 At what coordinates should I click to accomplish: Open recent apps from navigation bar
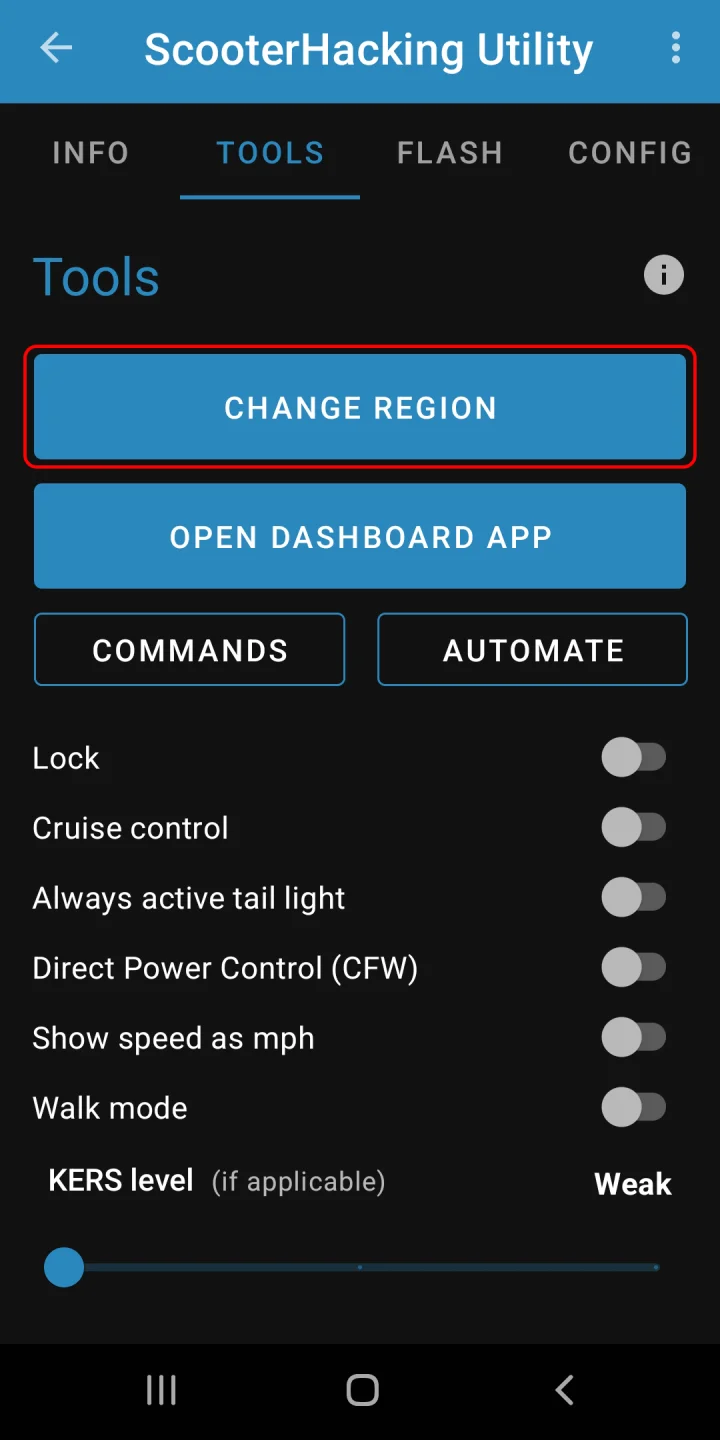[x=161, y=1390]
